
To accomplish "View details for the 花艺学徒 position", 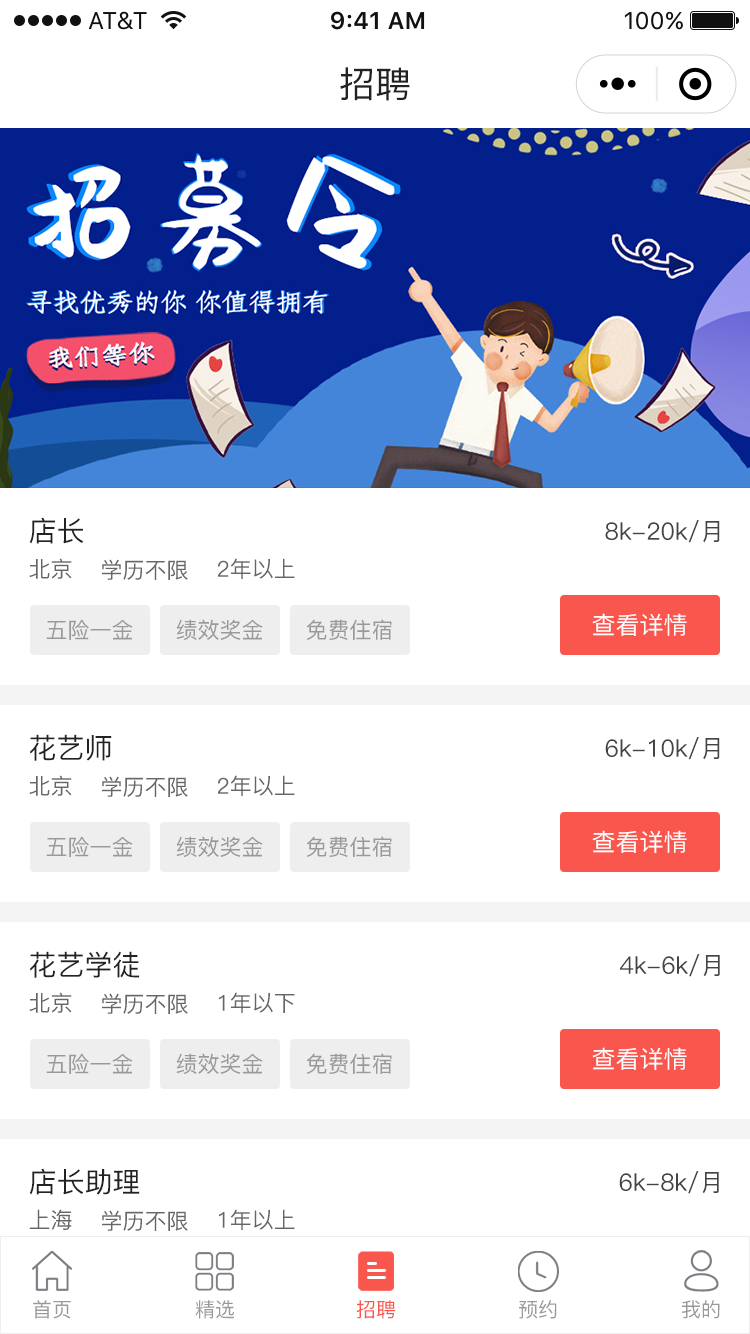I will coord(640,1059).
